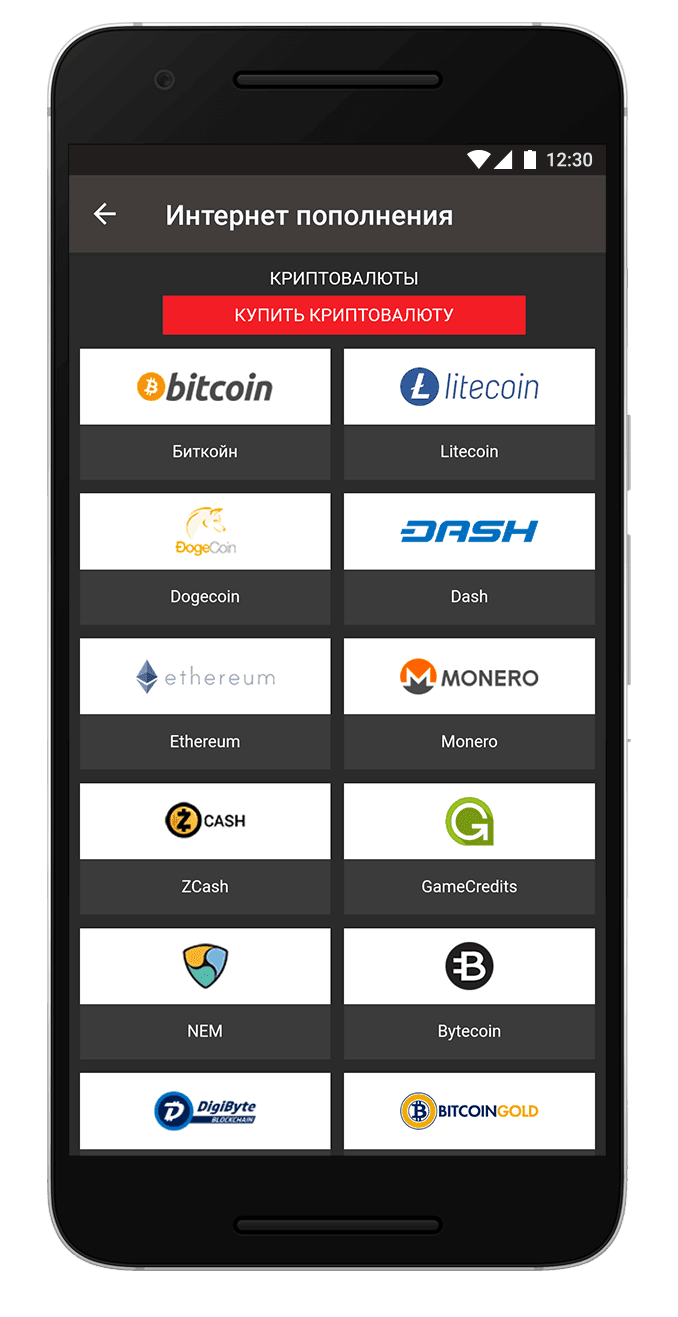Tap the Купить криптовалюту button

tap(344, 315)
